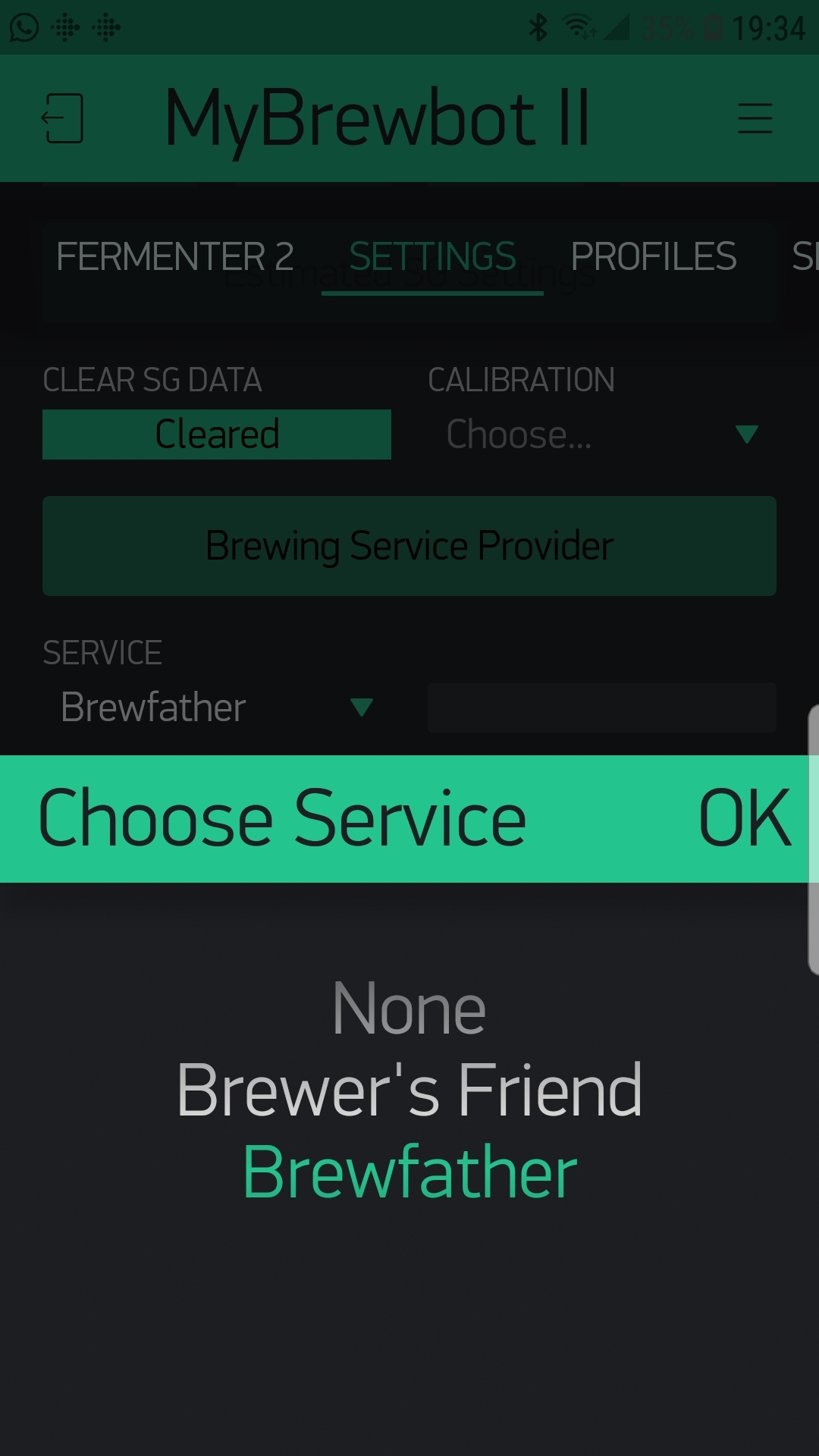Expand the Service dropdown showing Brewfather

point(217,708)
